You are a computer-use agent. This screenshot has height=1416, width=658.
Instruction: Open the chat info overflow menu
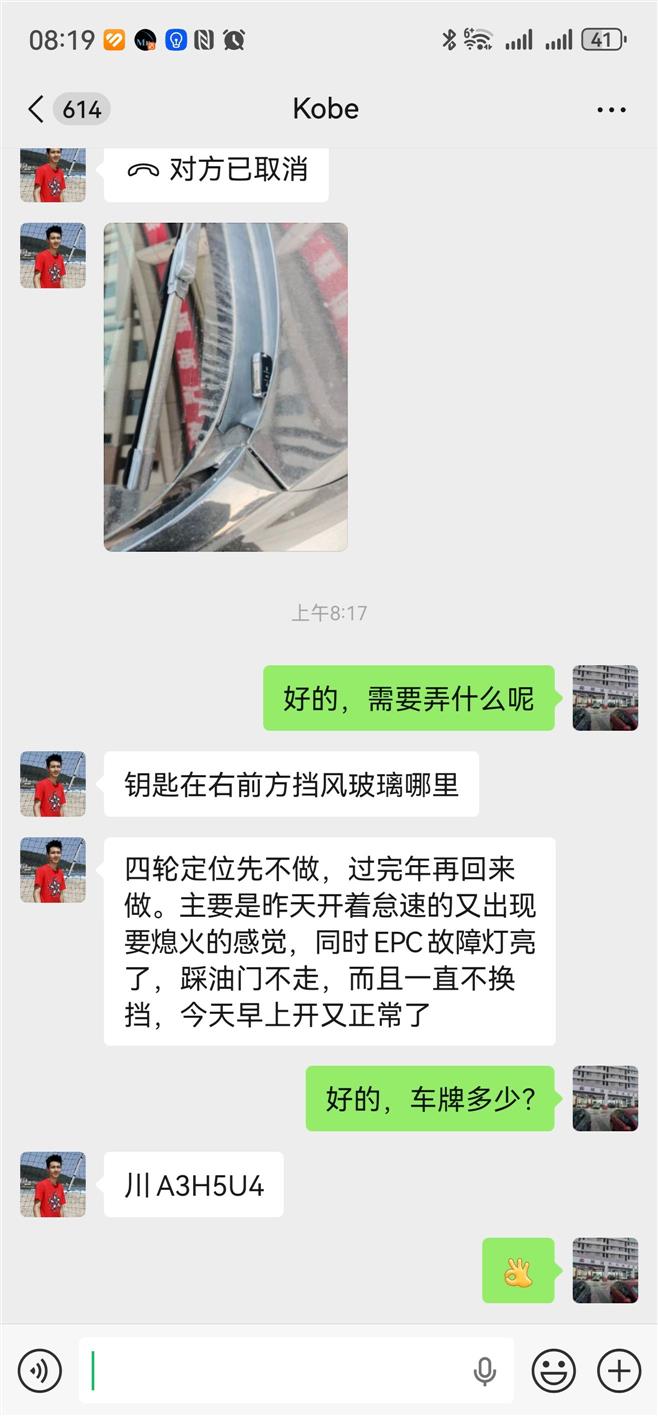[611, 109]
